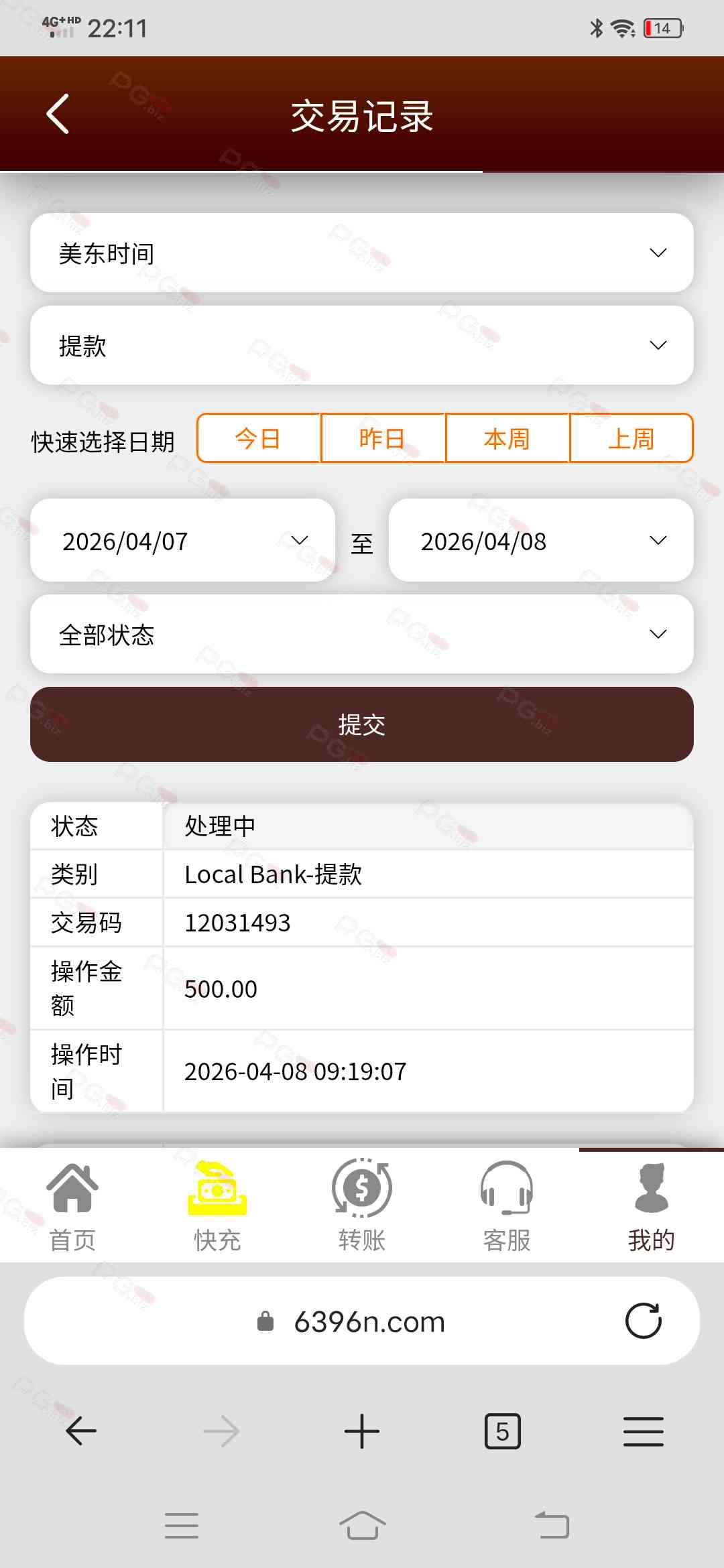Go to the 首页 home tab

click(x=72, y=1205)
